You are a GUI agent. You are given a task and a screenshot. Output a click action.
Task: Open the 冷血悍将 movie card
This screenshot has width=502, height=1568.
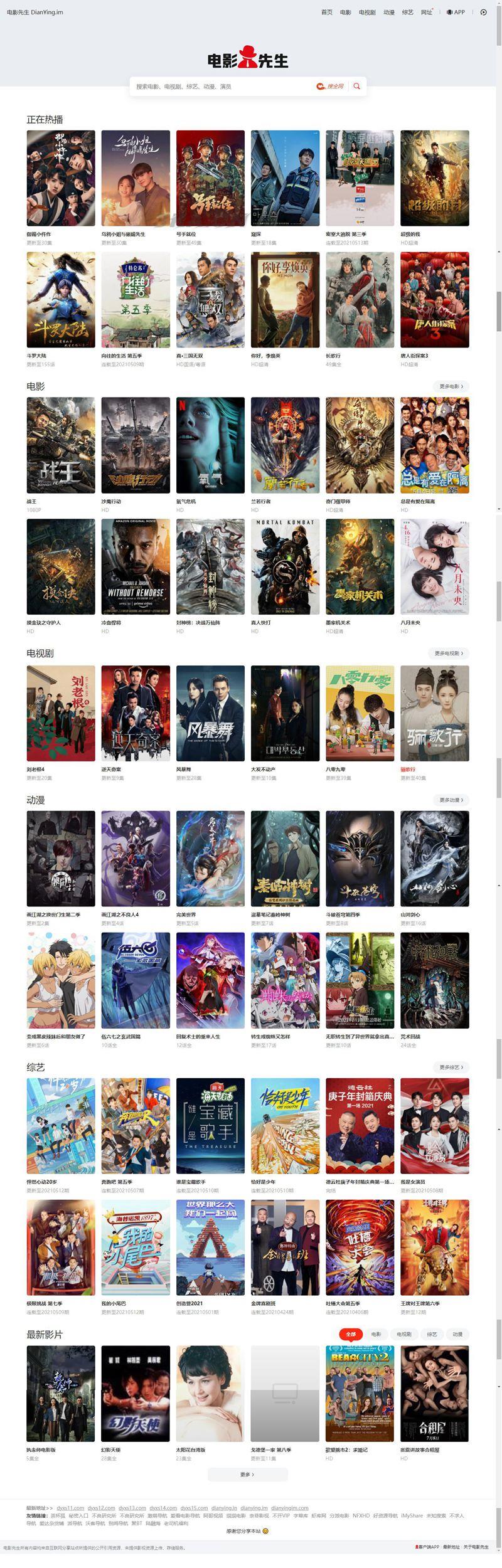[136, 566]
